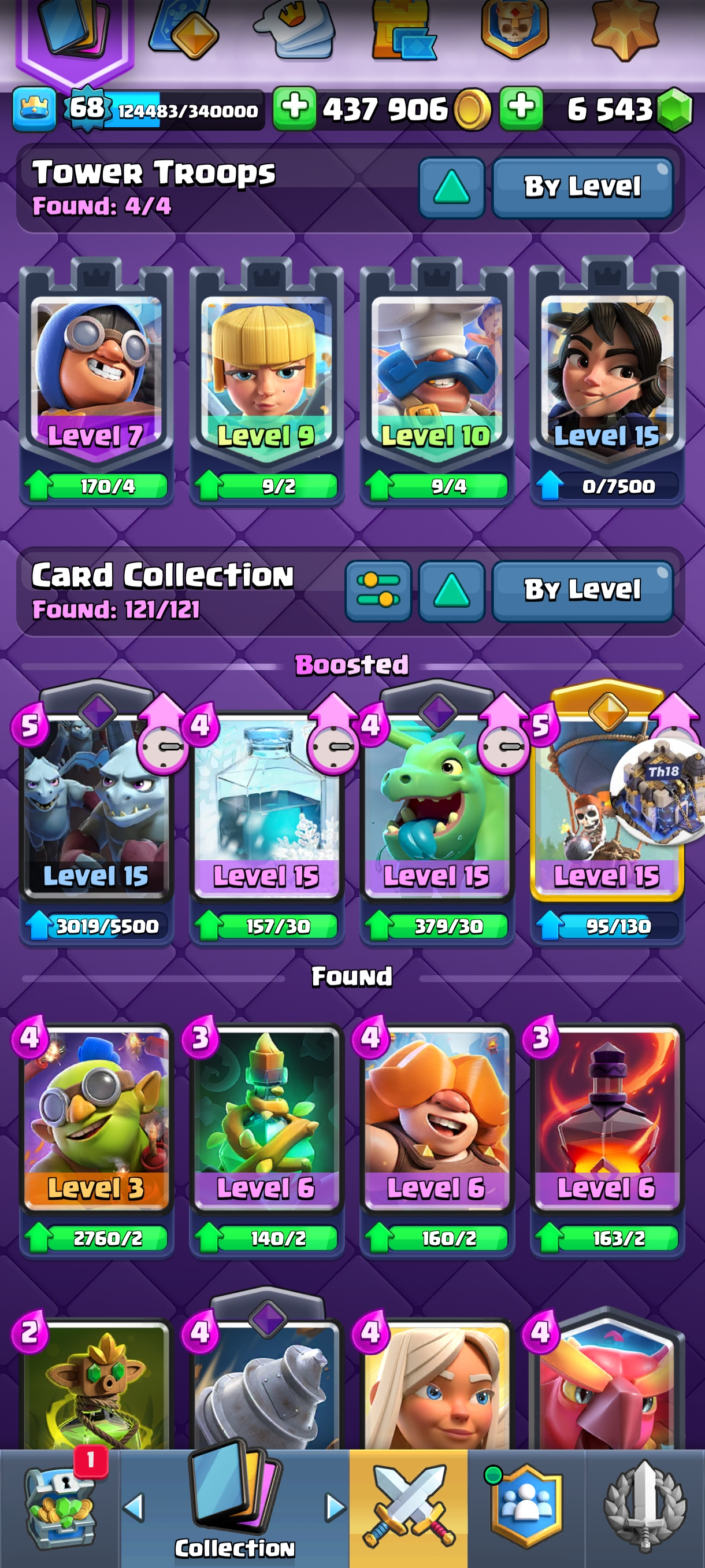Switch to the Battle crossed-swords tab
The height and width of the screenshot is (1568, 705).
[408, 1507]
